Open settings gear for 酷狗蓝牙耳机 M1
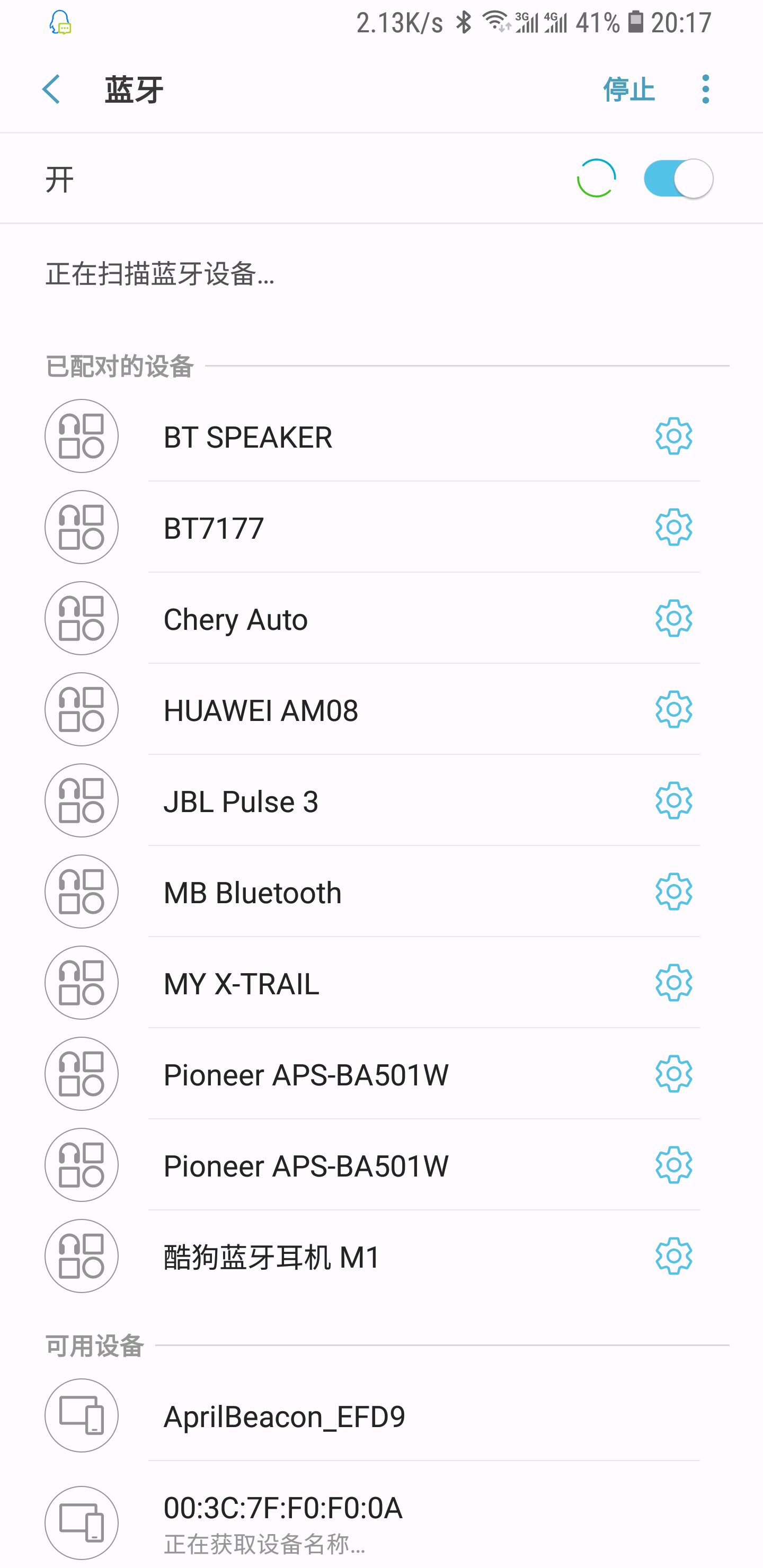The height and width of the screenshot is (1568, 763). 673,1256
